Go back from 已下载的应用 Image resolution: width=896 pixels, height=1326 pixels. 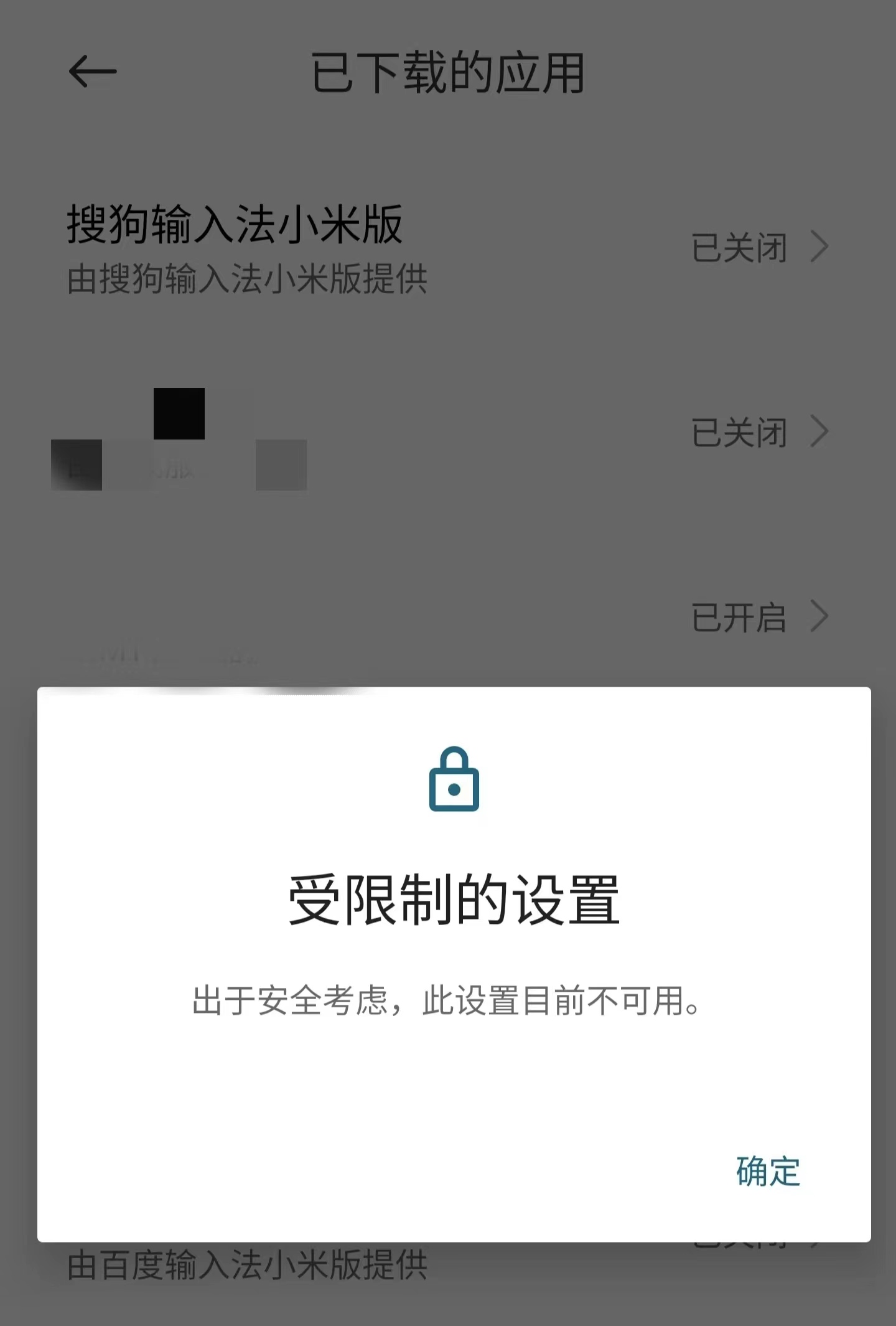pyautogui.click(x=93, y=72)
